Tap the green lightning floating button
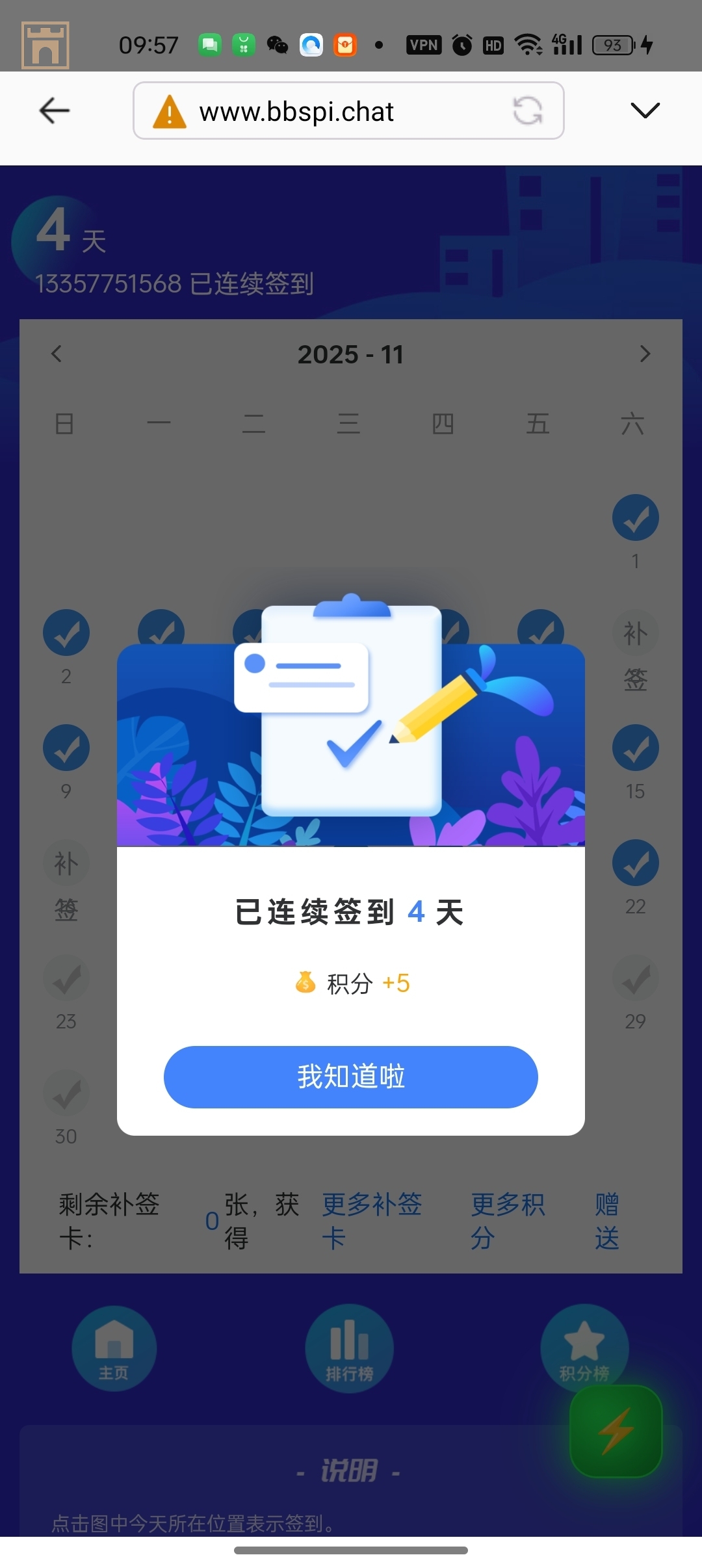The width and height of the screenshot is (702, 1568). click(616, 1431)
